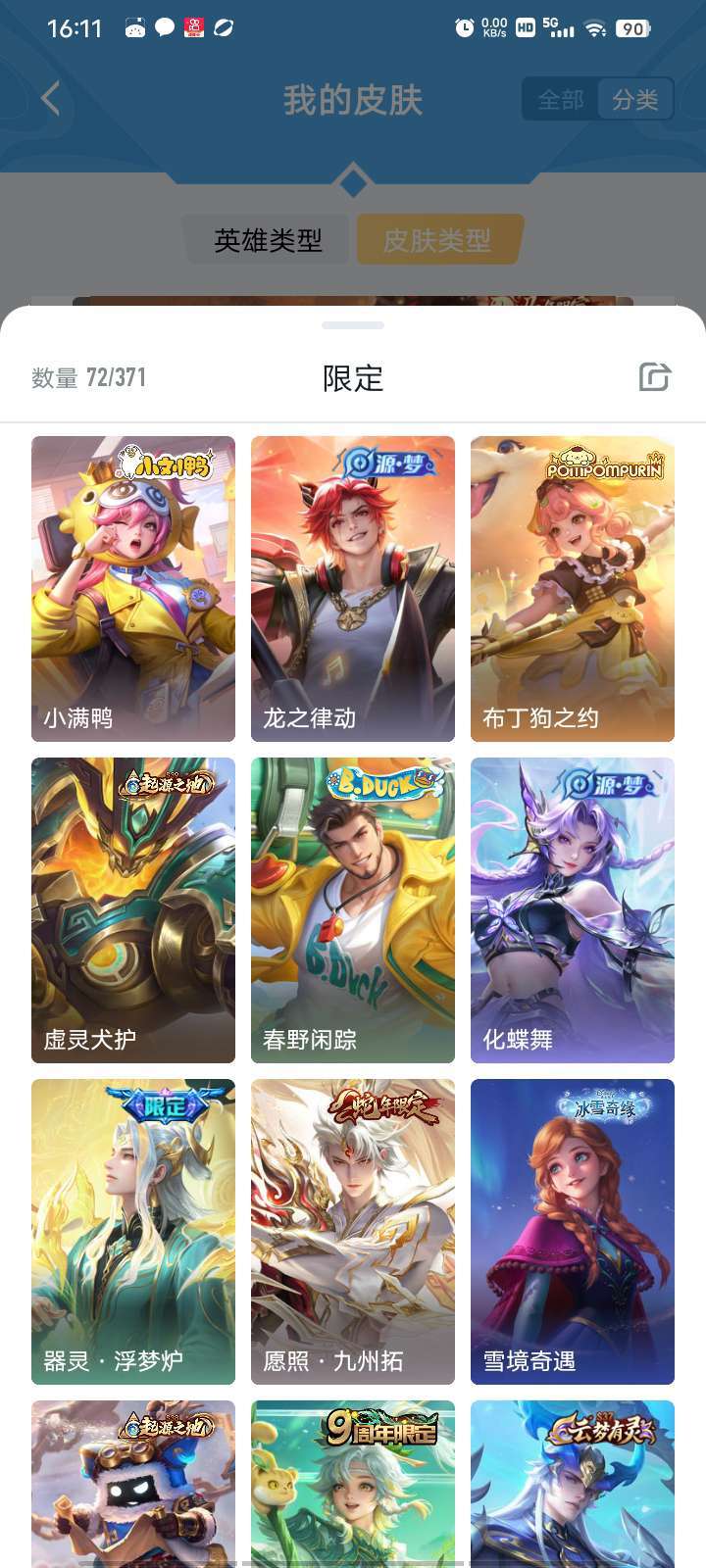Open the 愿照·九州拓 skin thumbnail

click(352, 1230)
